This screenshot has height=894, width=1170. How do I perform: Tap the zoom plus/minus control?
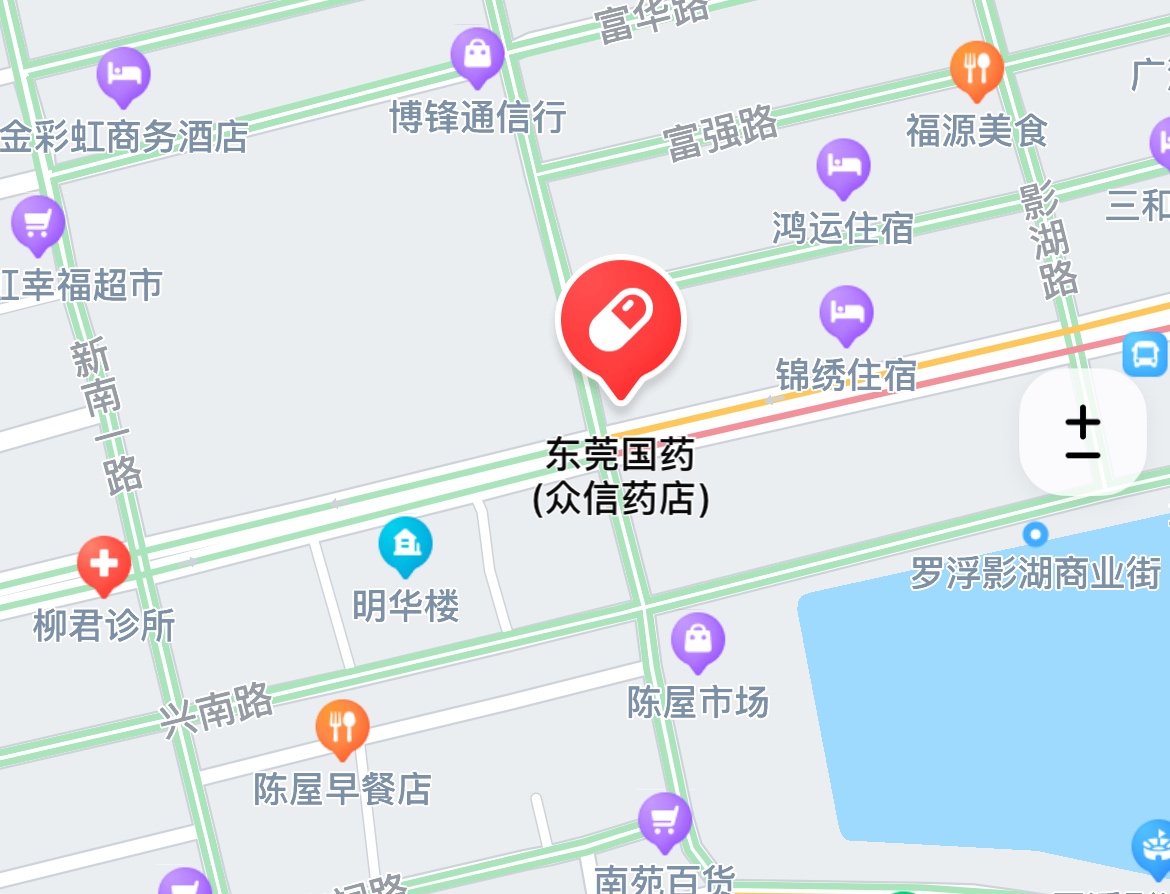click(x=1082, y=432)
